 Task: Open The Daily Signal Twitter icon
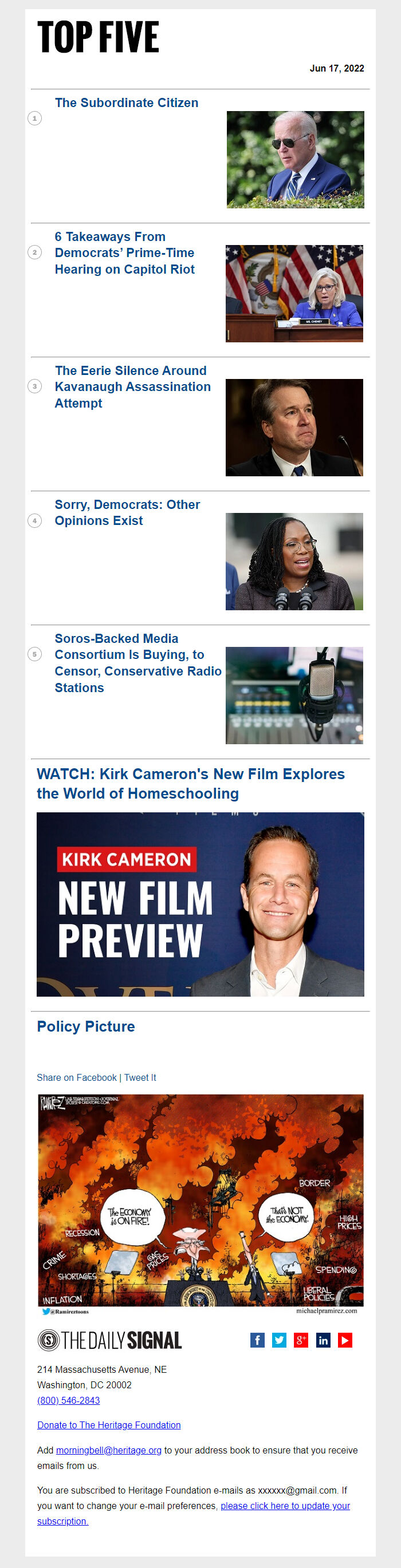point(279,1340)
